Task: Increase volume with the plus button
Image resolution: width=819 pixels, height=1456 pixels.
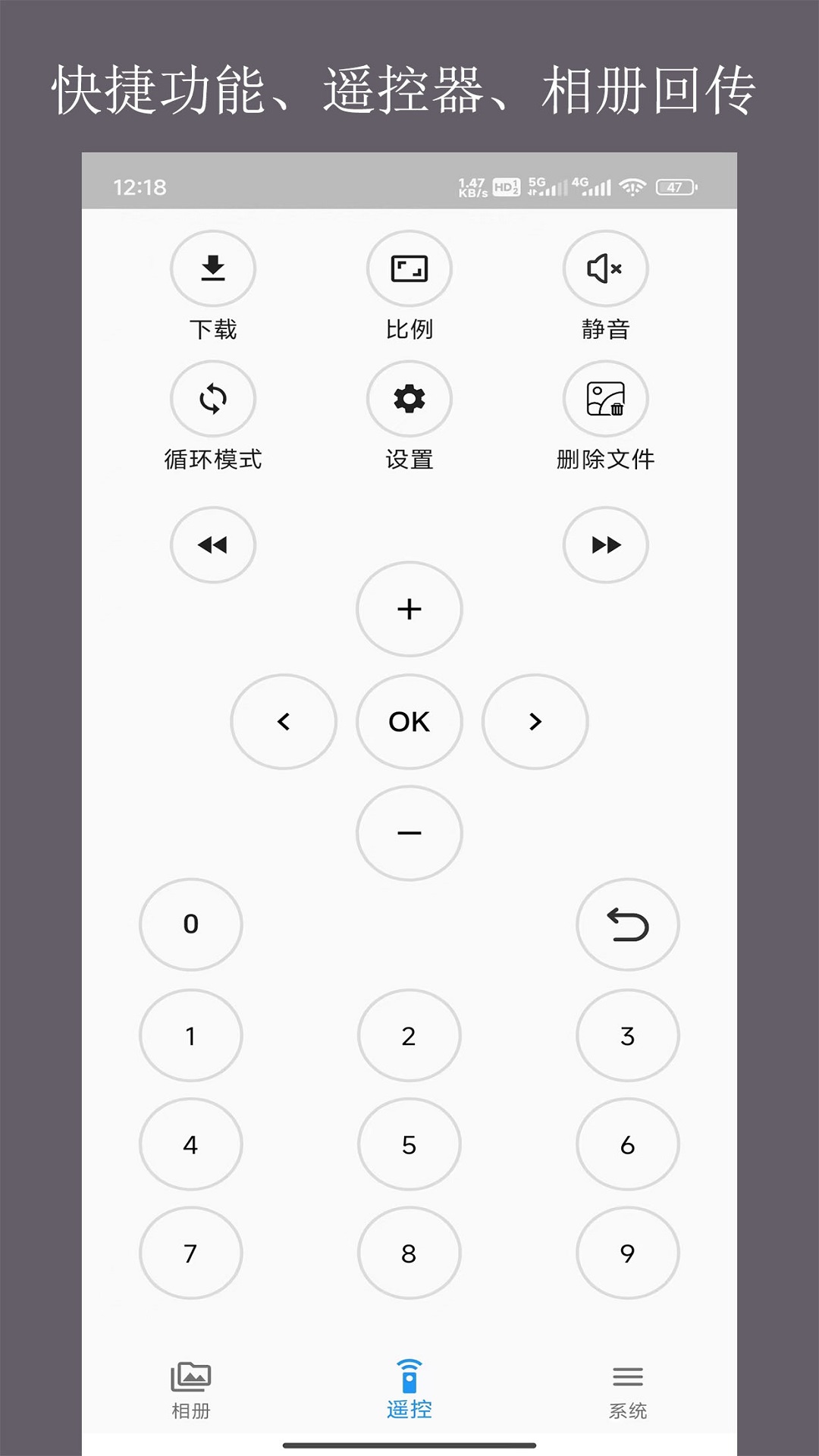Action: (x=409, y=609)
